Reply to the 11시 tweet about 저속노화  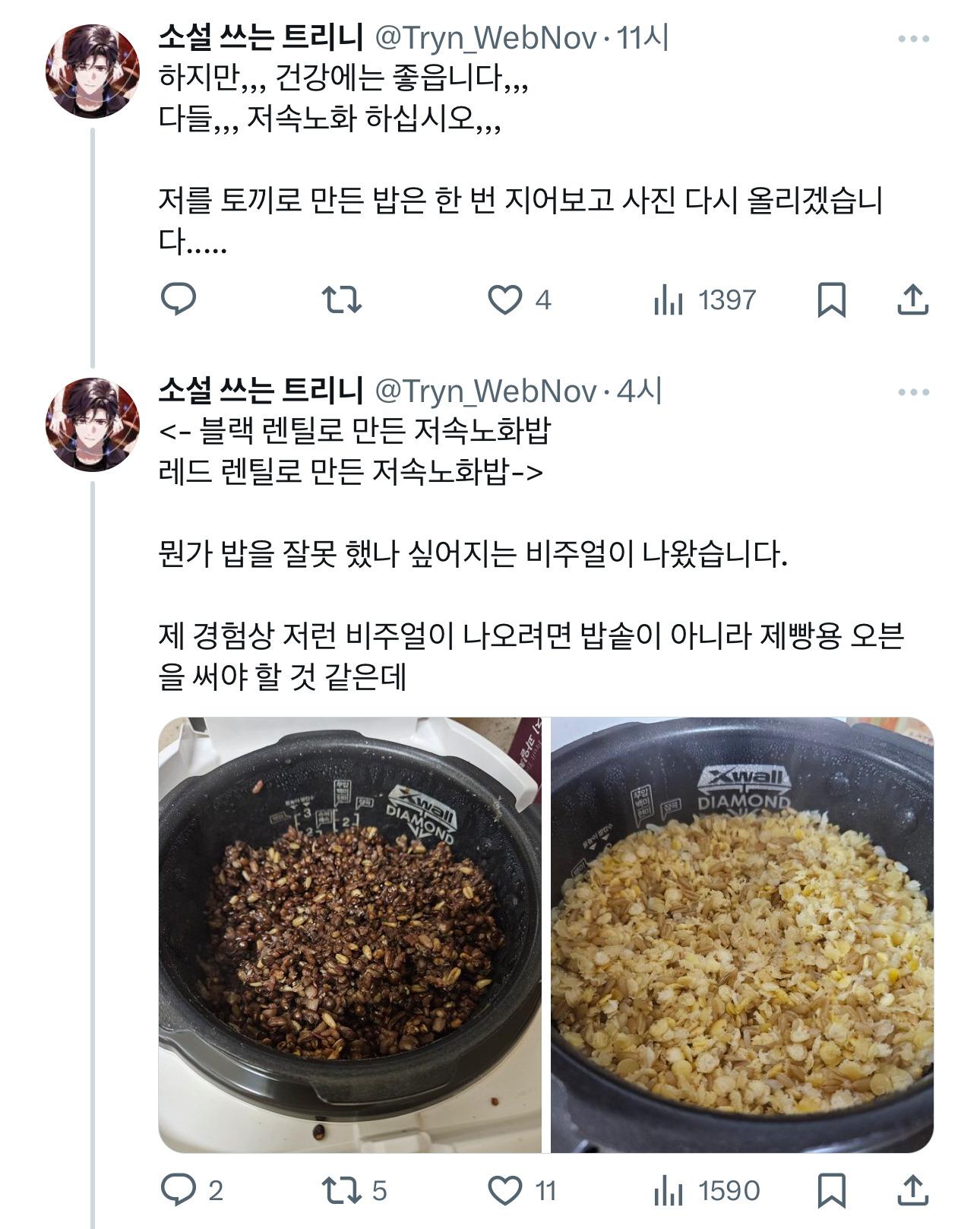[x=179, y=299]
